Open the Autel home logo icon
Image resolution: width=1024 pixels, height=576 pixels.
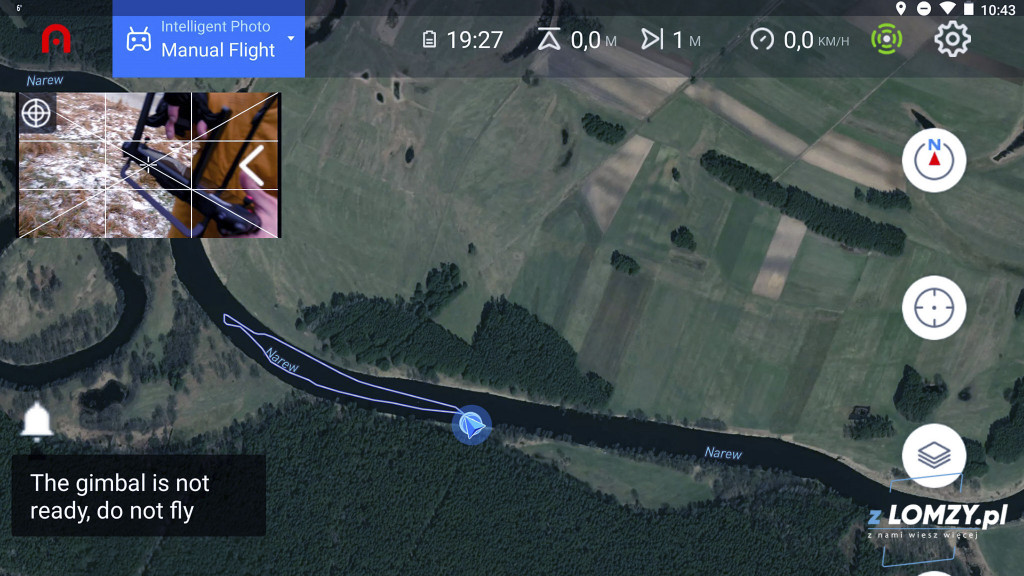pos(56,40)
